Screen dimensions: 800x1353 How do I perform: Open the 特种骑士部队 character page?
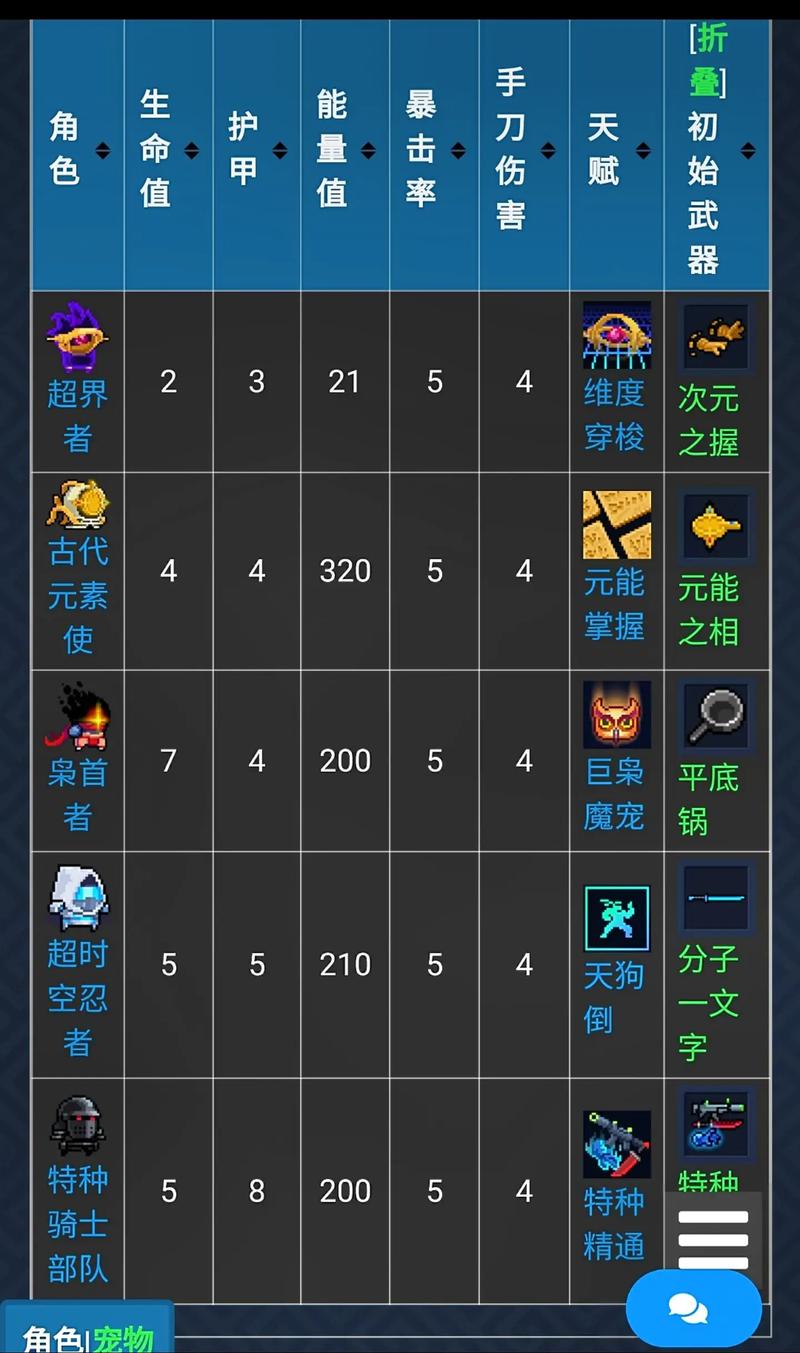pos(77,1224)
